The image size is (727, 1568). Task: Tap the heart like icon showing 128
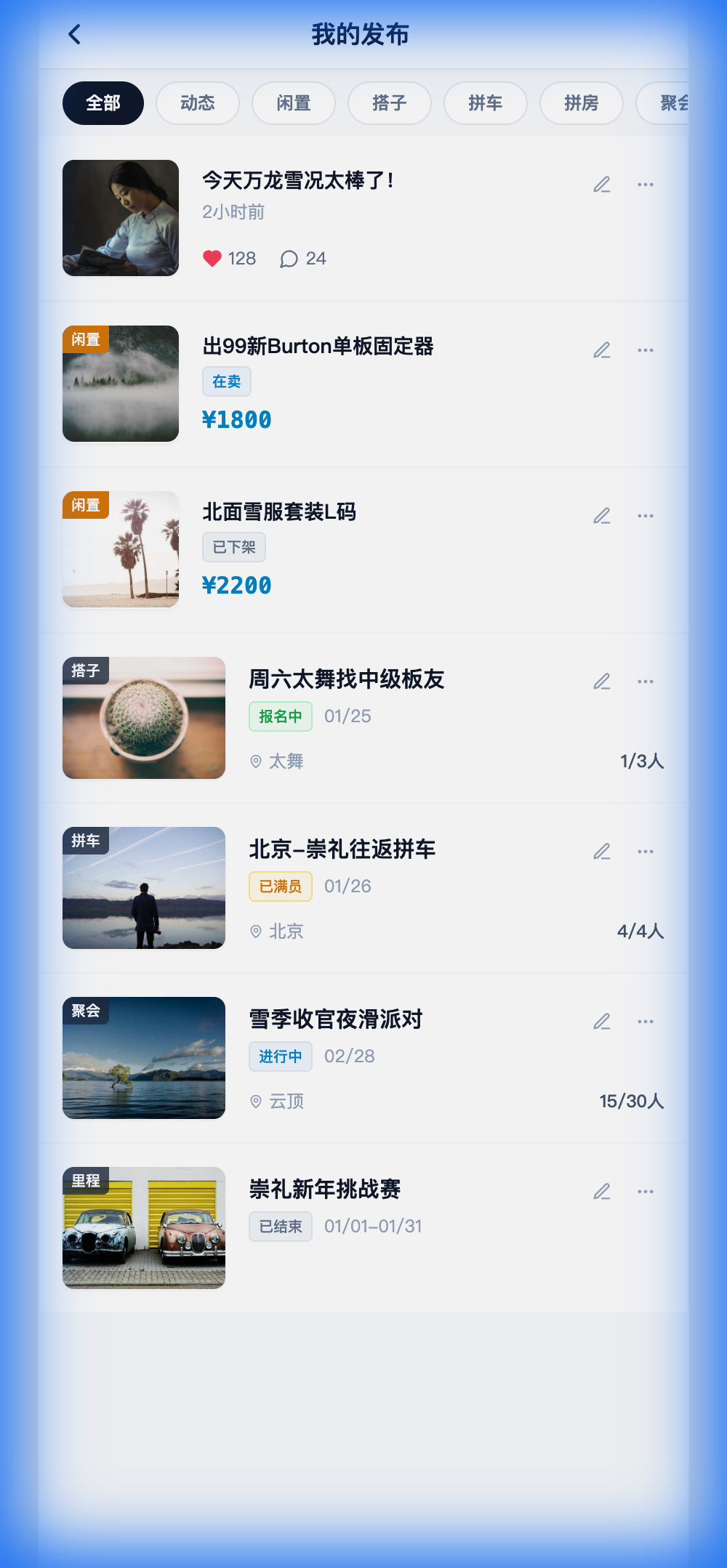click(213, 259)
